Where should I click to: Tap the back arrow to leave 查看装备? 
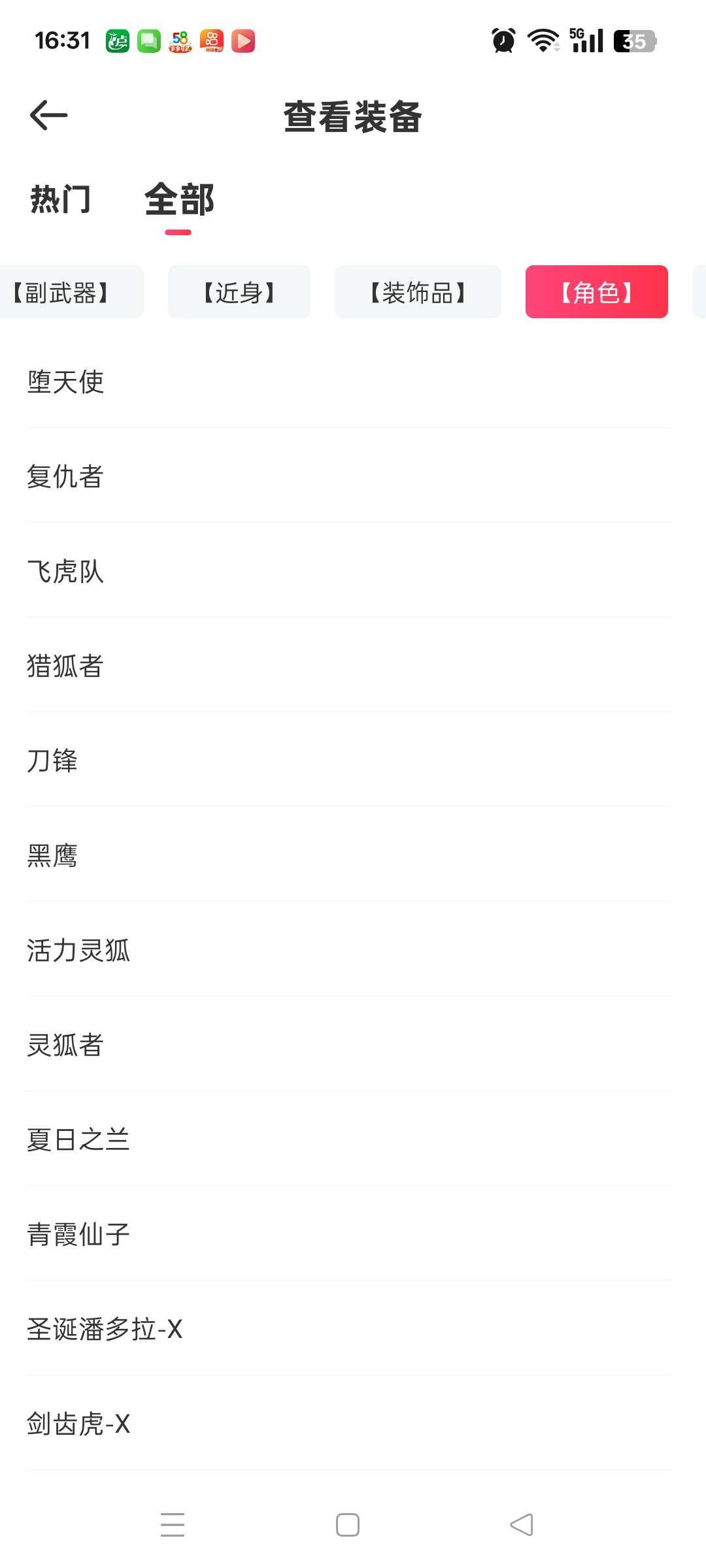49,115
